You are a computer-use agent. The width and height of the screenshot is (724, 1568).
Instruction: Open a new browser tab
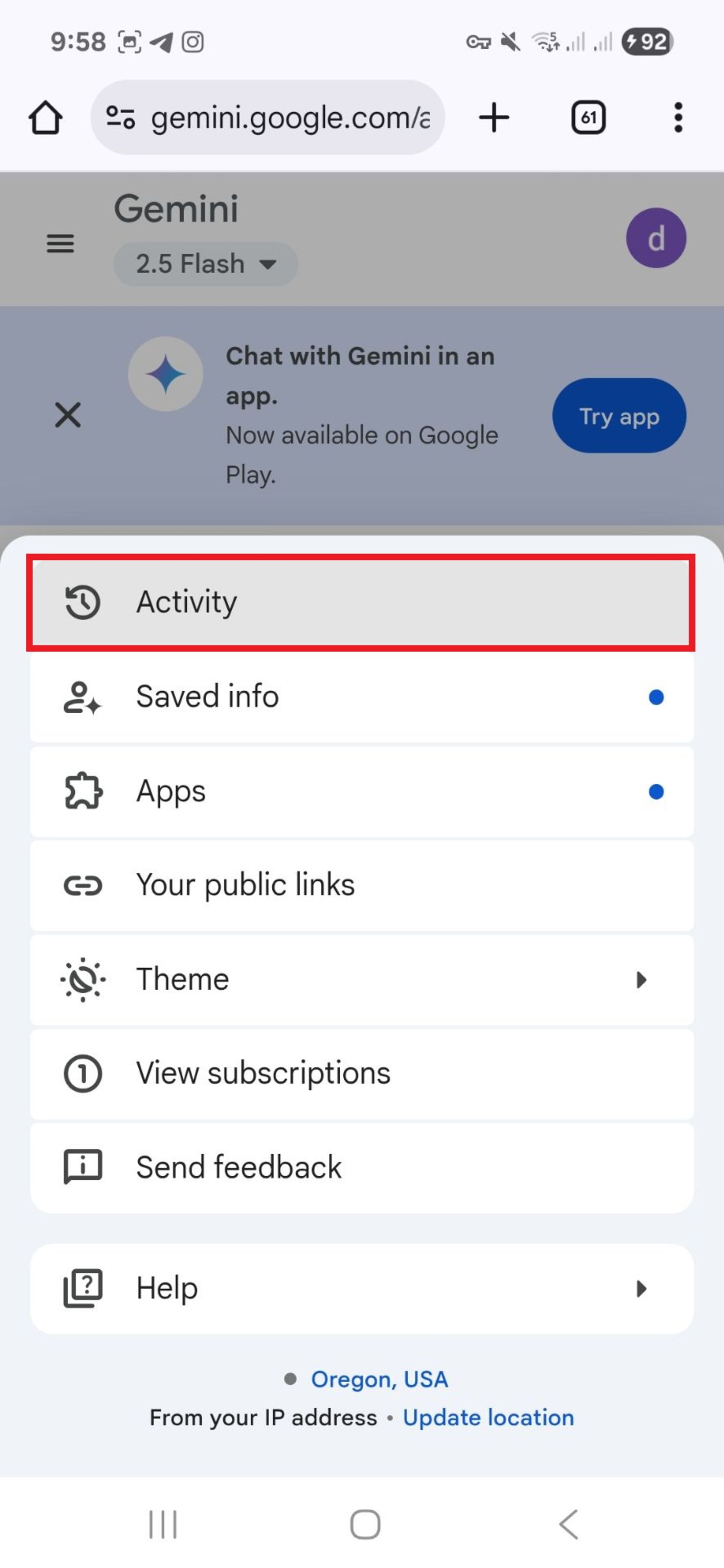point(494,117)
